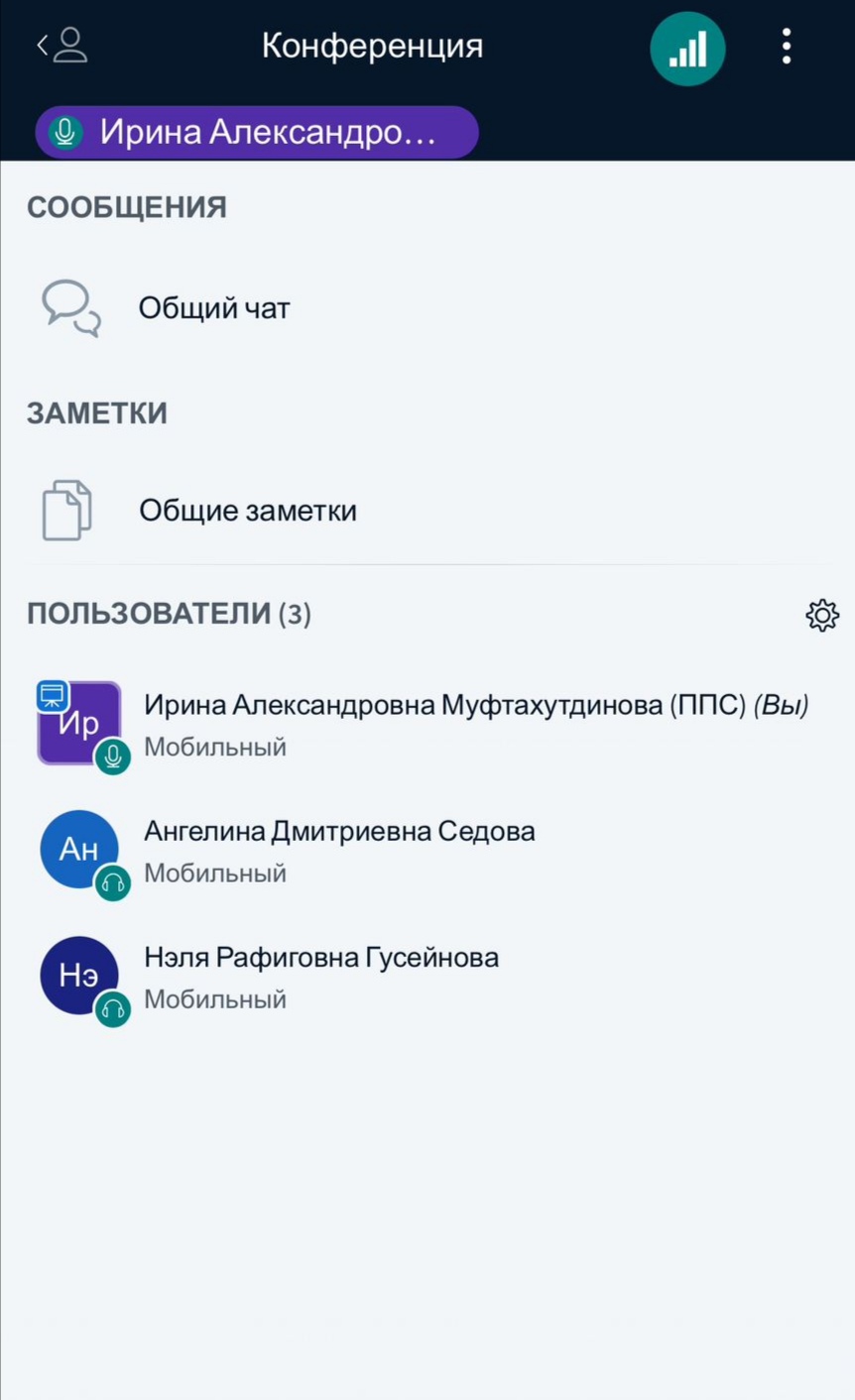This screenshot has width=855, height=1400.
Task: Open the connection status indicator
Action: click(x=687, y=49)
